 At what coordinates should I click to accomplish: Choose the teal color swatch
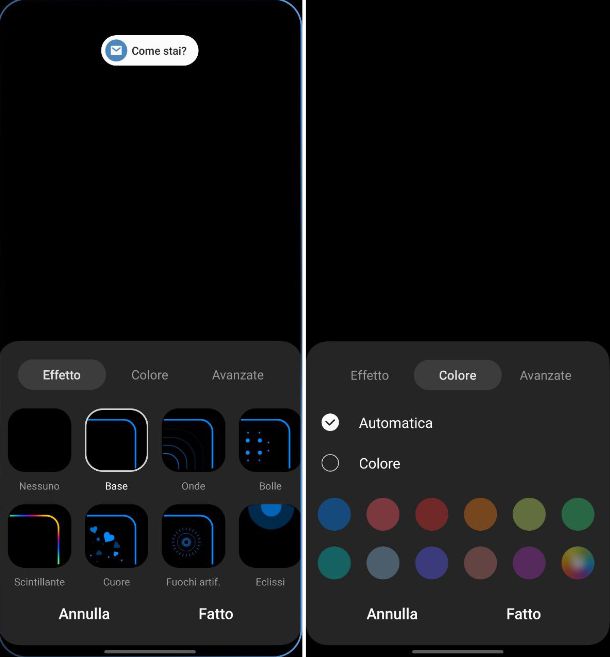pos(334,563)
